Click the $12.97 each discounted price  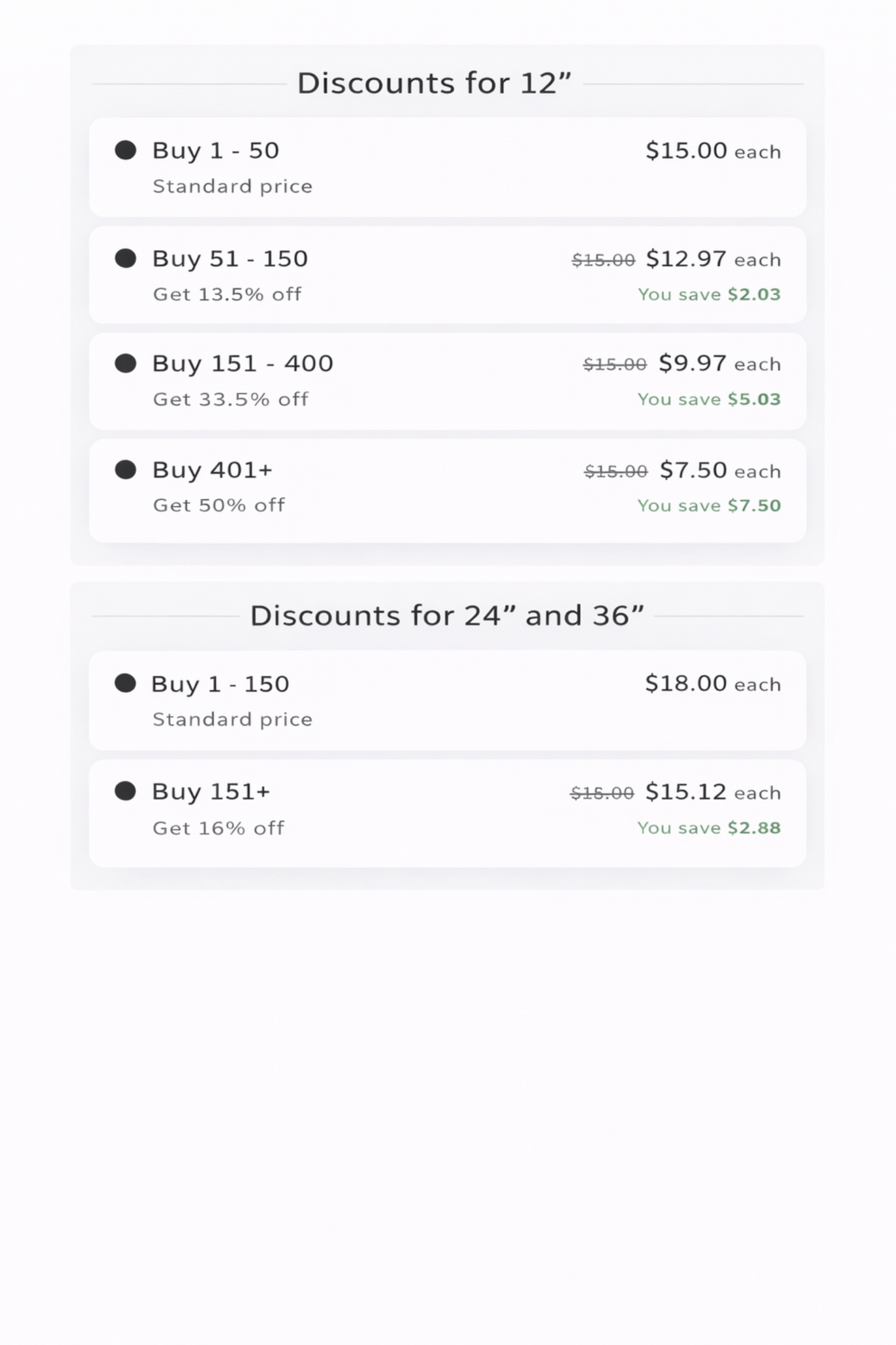tap(687, 259)
